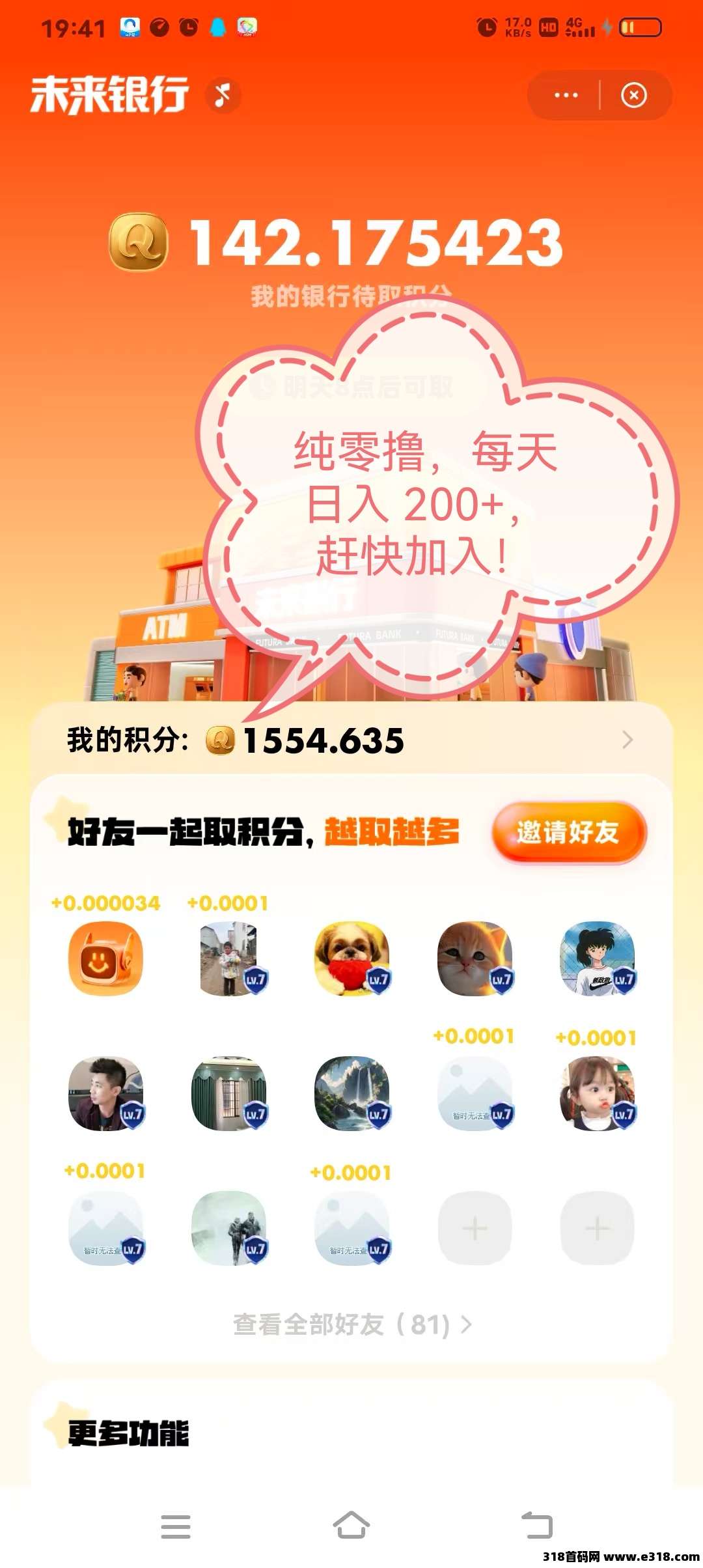The height and width of the screenshot is (1568, 703).
Task: Close the mini program with the X button
Action: [634, 95]
